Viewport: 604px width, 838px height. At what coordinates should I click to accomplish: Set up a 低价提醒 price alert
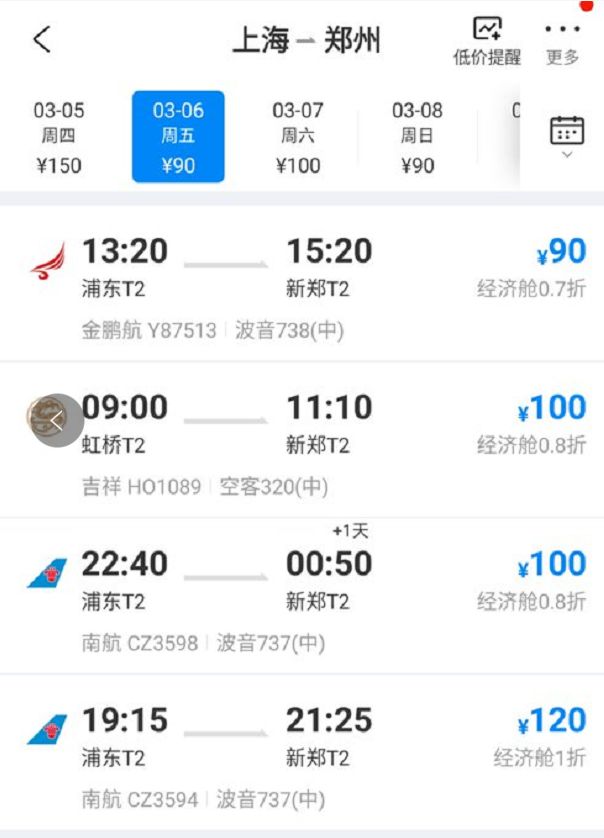click(487, 41)
